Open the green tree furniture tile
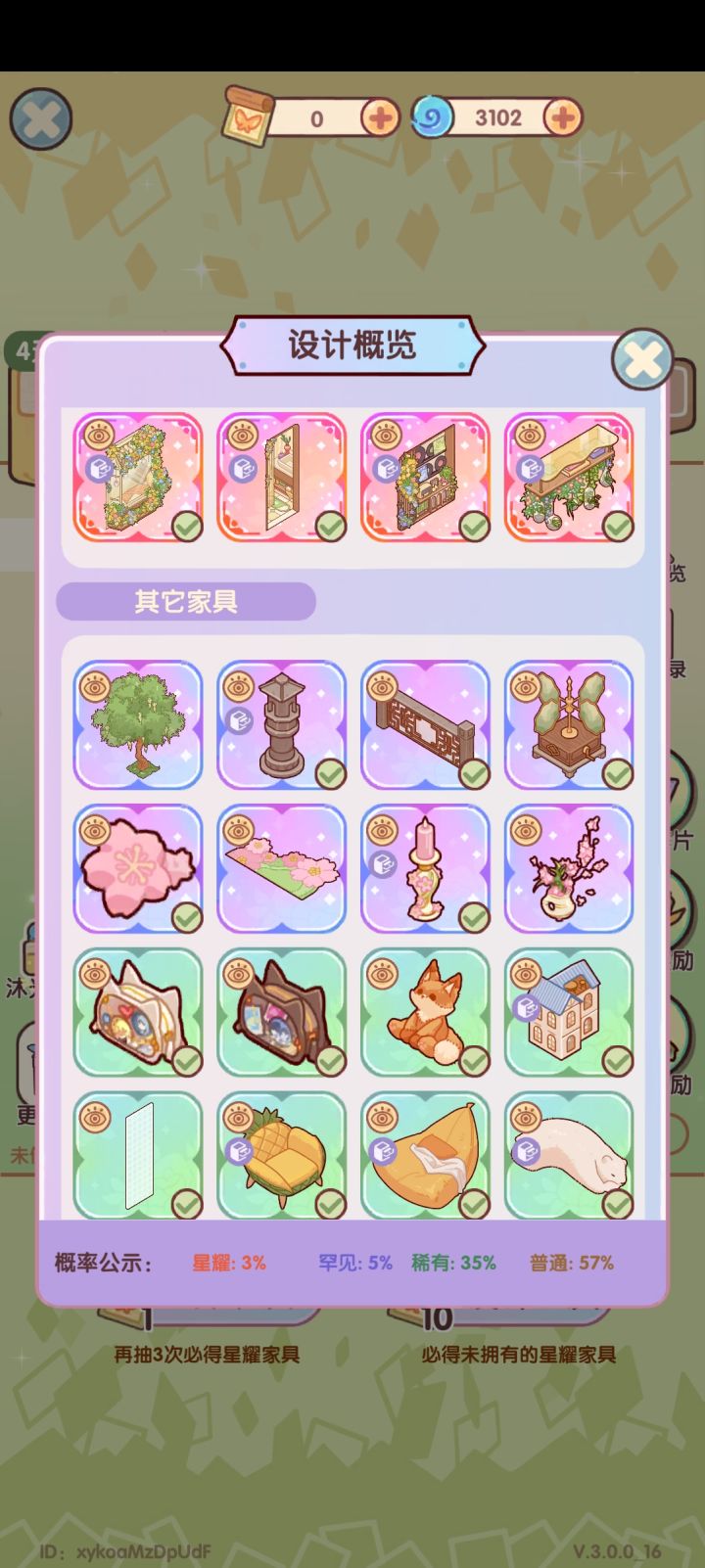Image resolution: width=705 pixels, height=1568 pixels. click(x=138, y=725)
